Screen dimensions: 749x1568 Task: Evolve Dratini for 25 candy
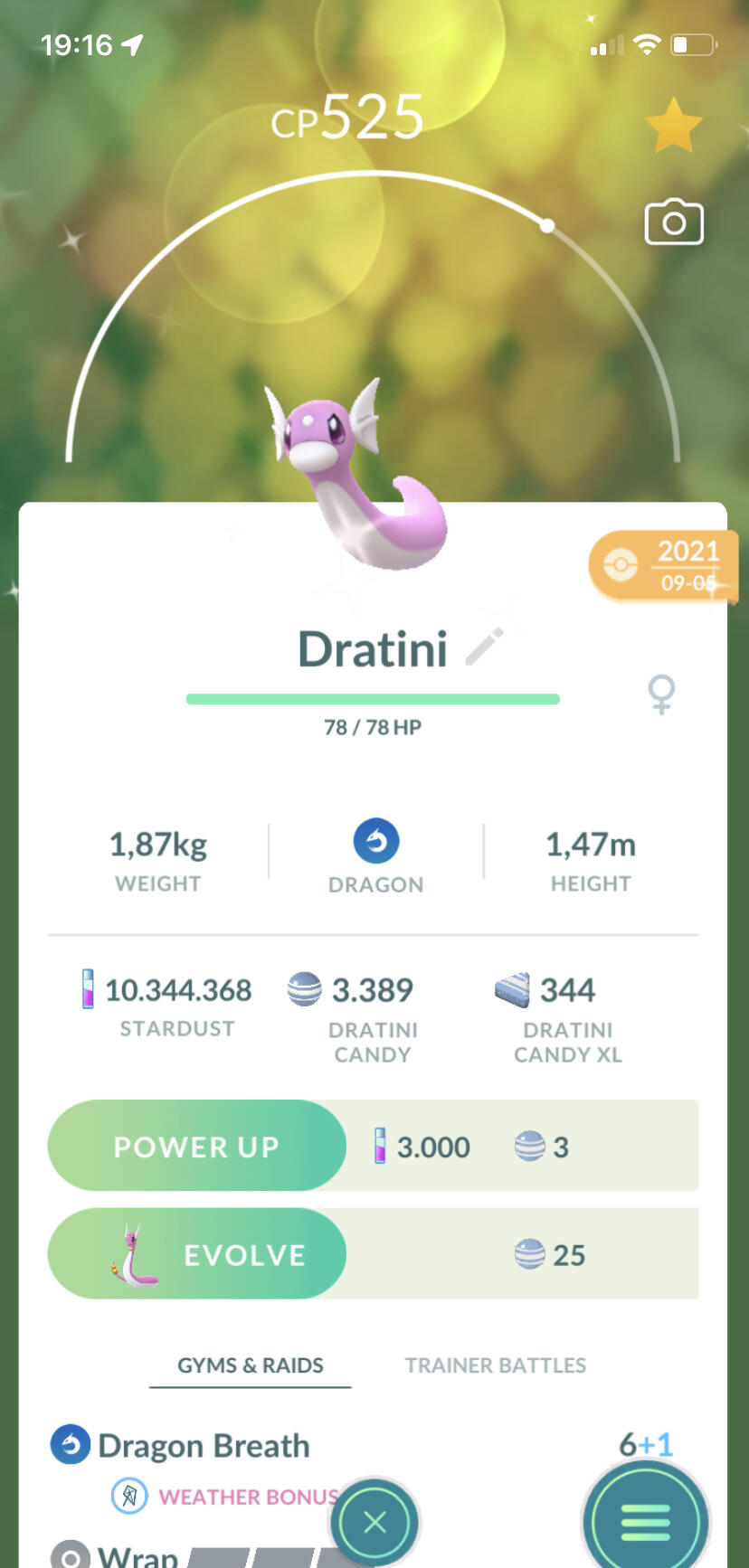tap(197, 1254)
